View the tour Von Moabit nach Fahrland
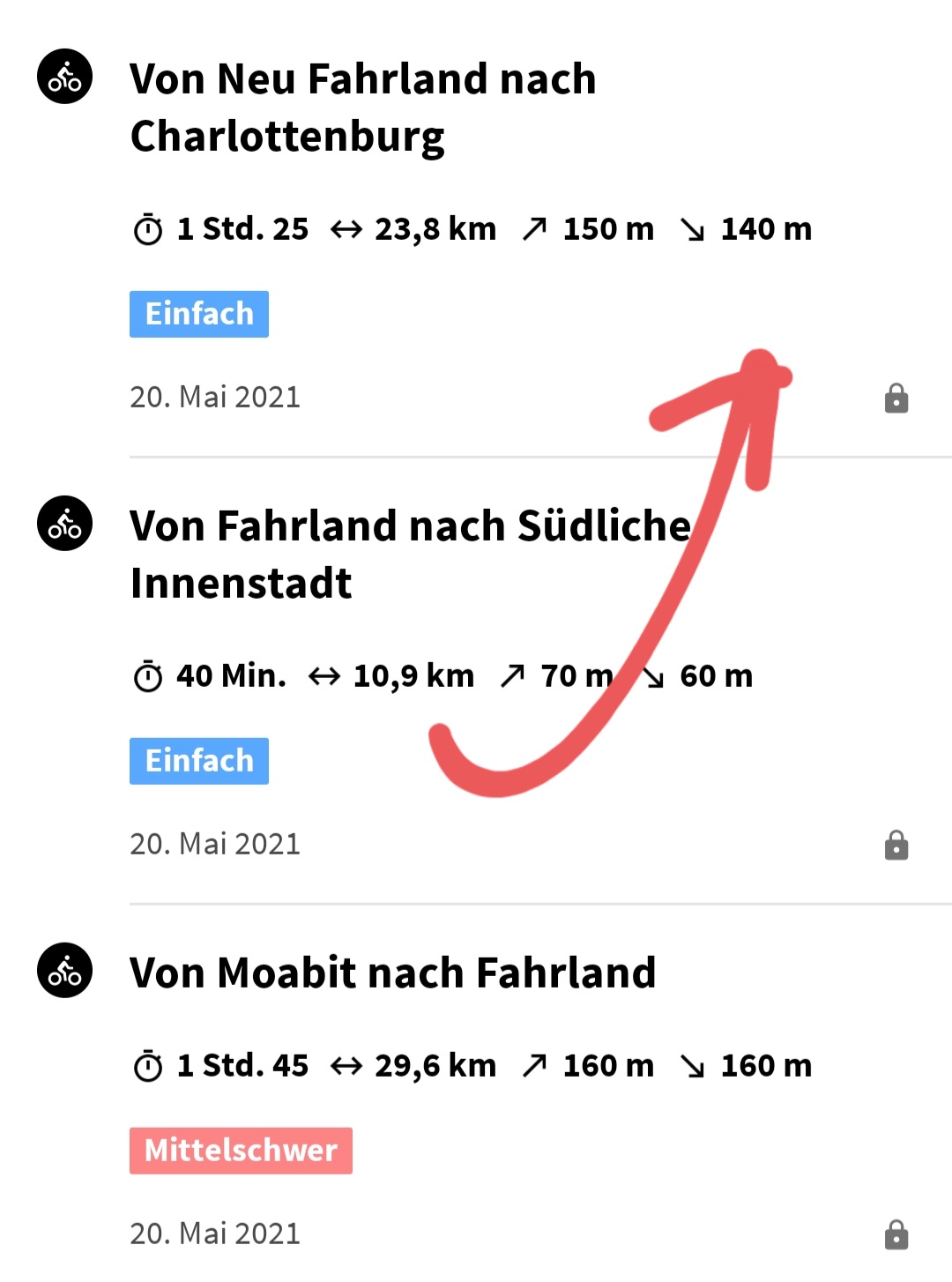The image size is (952, 1282). tap(393, 973)
